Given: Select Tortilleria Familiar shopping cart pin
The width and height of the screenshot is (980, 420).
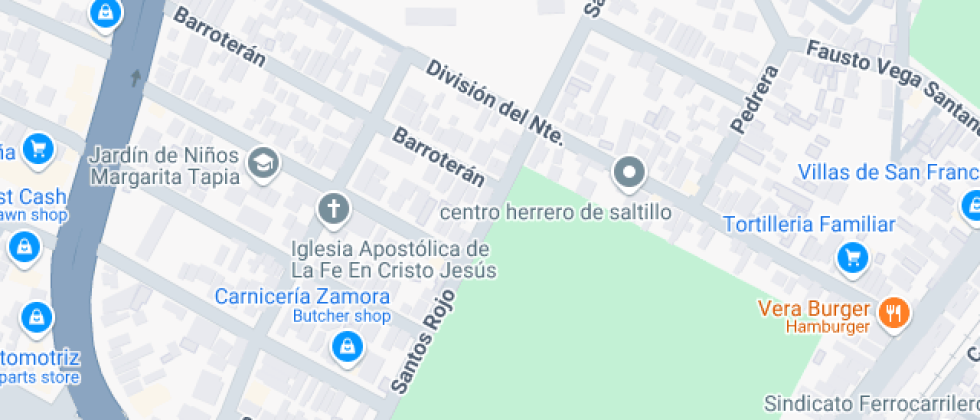Looking at the screenshot, I should coord(853,258).
